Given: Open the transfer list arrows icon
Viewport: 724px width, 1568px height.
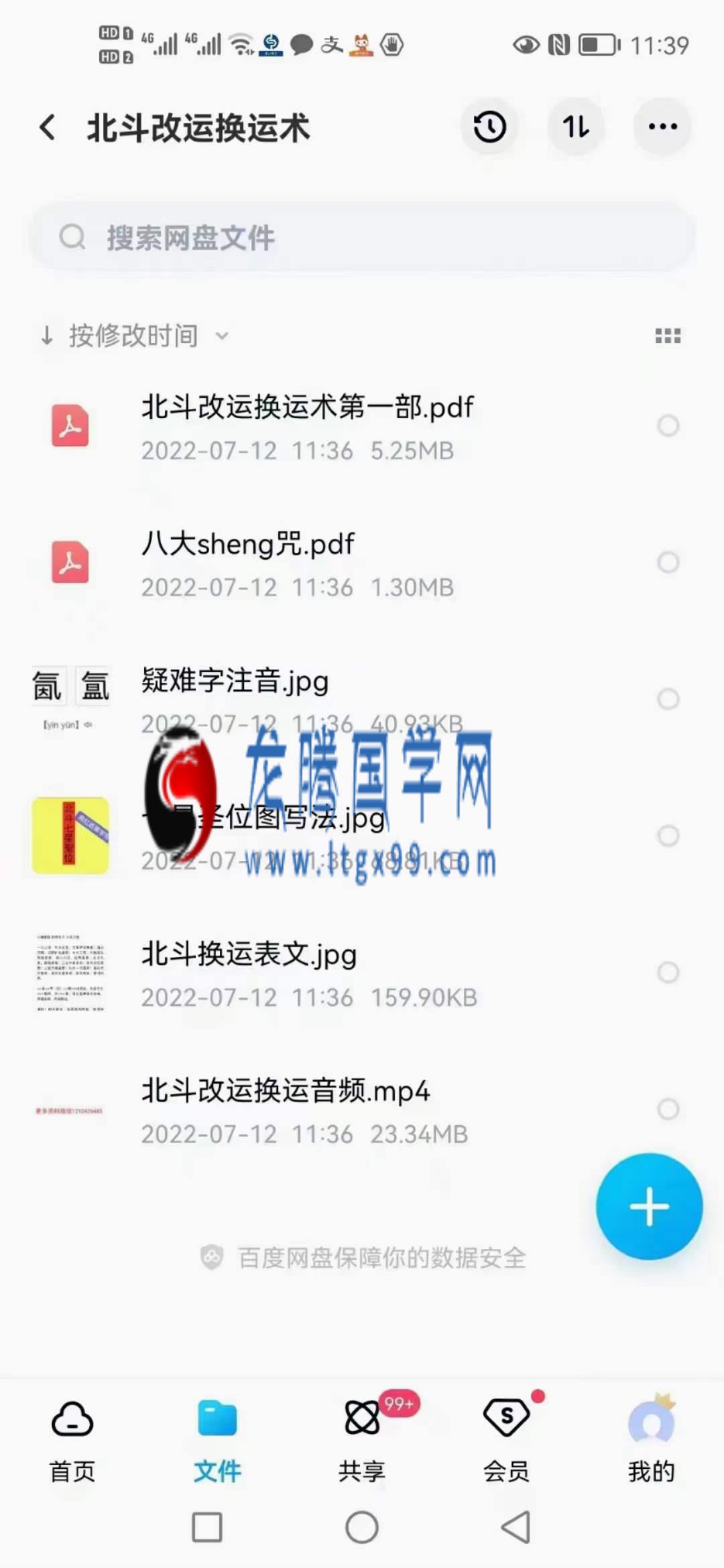Looking at the screenshot, I should pos(576,127).
